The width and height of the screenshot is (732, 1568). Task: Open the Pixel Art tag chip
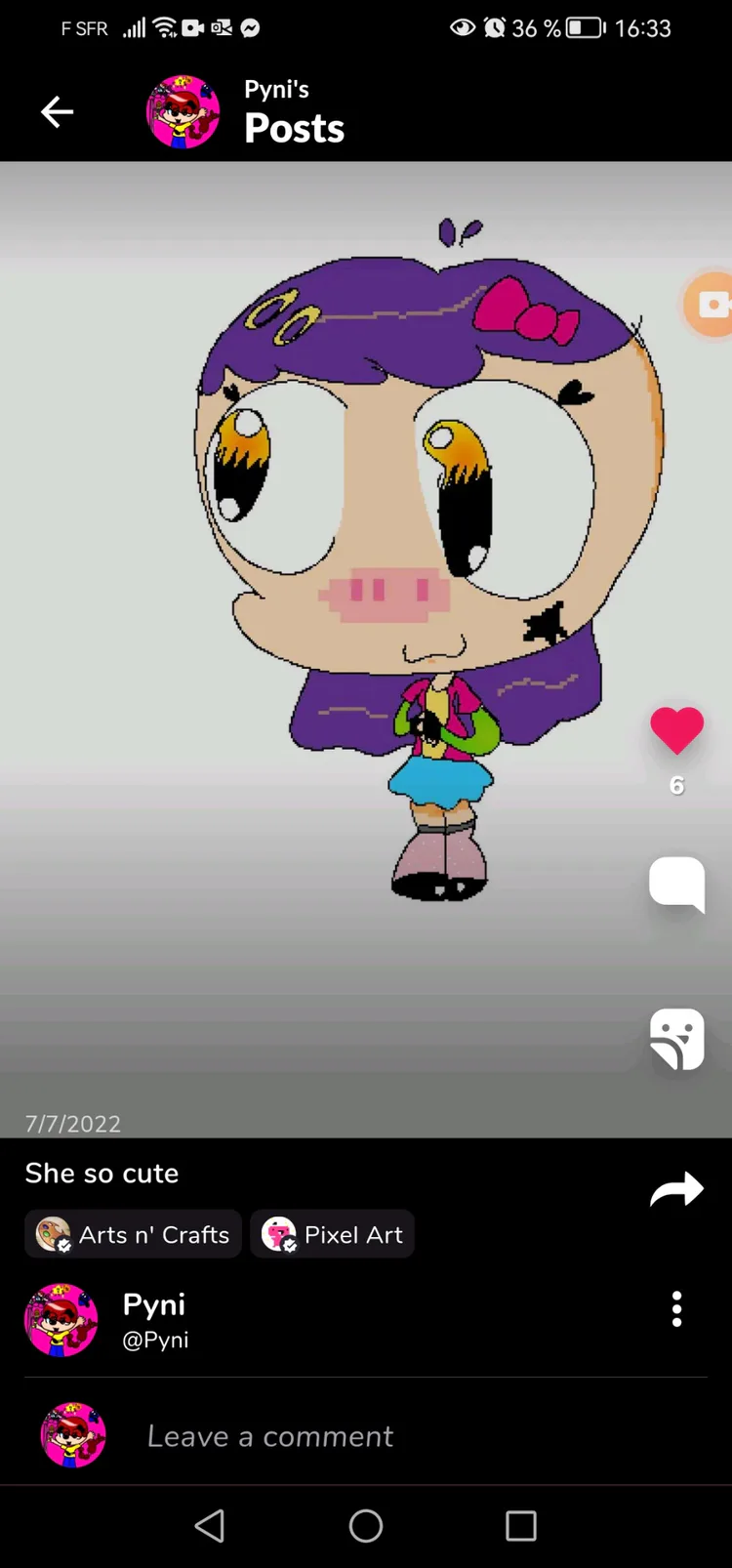tap(333, 1235)
